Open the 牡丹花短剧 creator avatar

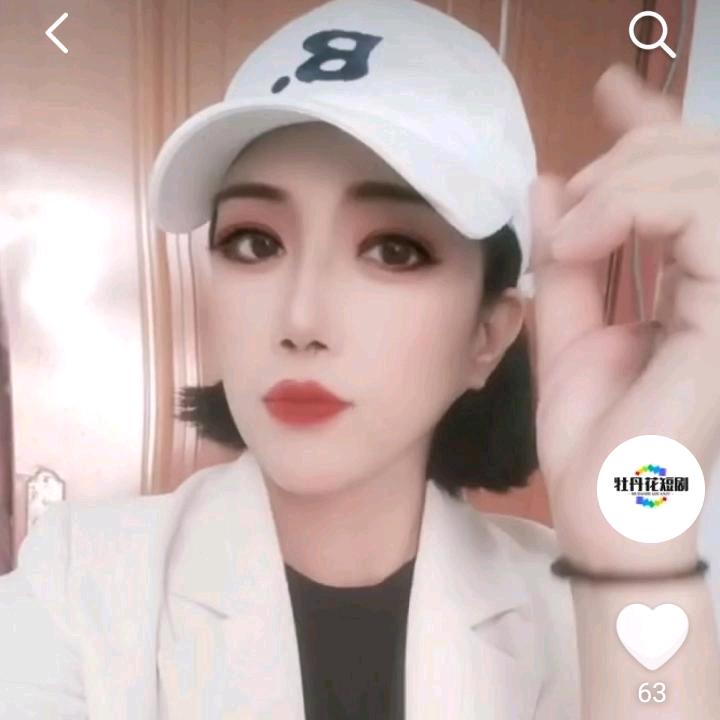651,490
